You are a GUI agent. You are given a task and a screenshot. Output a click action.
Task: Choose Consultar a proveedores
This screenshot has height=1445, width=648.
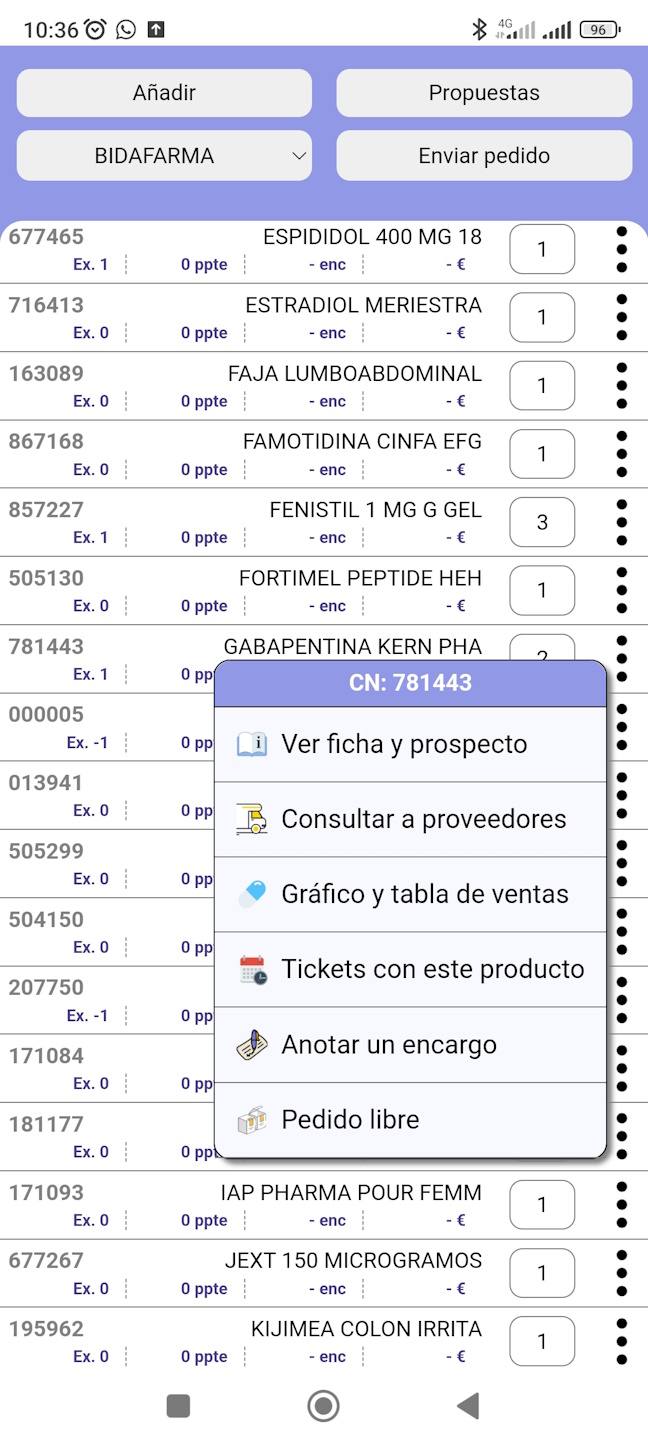pyautogui.click(x=410, y=819)
